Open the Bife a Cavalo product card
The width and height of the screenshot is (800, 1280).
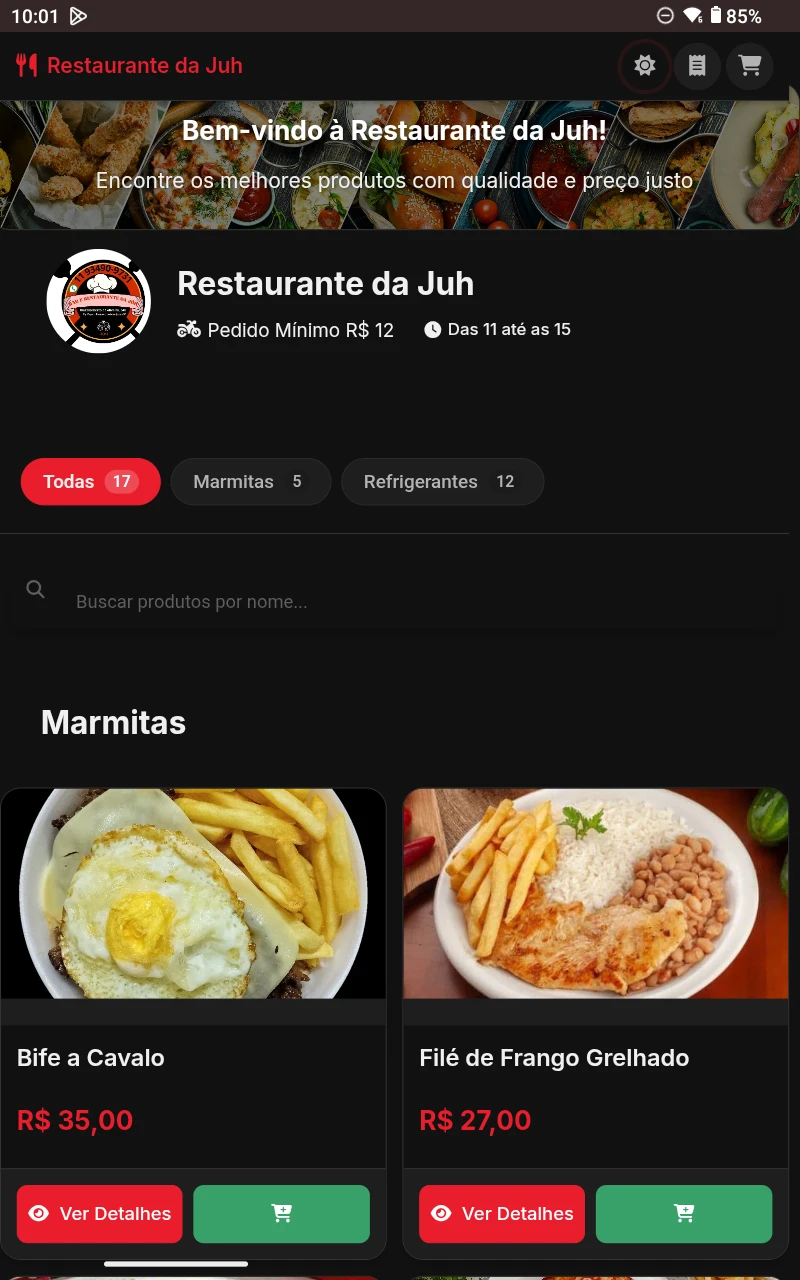coord(193,894)
